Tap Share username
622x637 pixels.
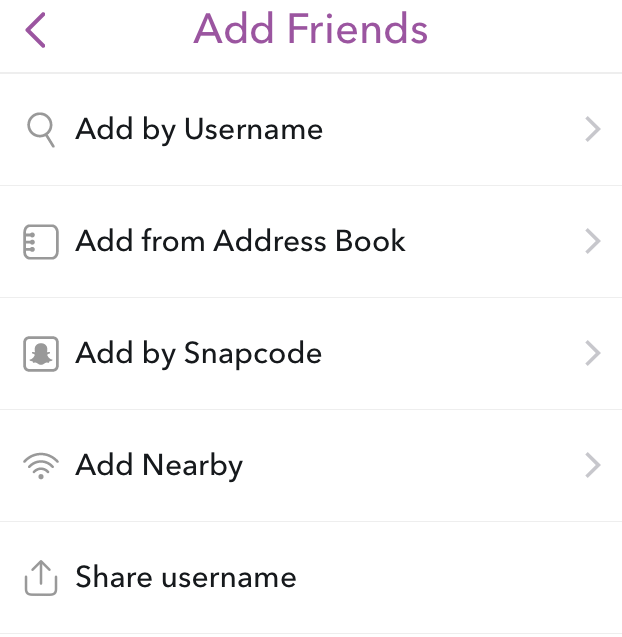(x=186, y=577)
